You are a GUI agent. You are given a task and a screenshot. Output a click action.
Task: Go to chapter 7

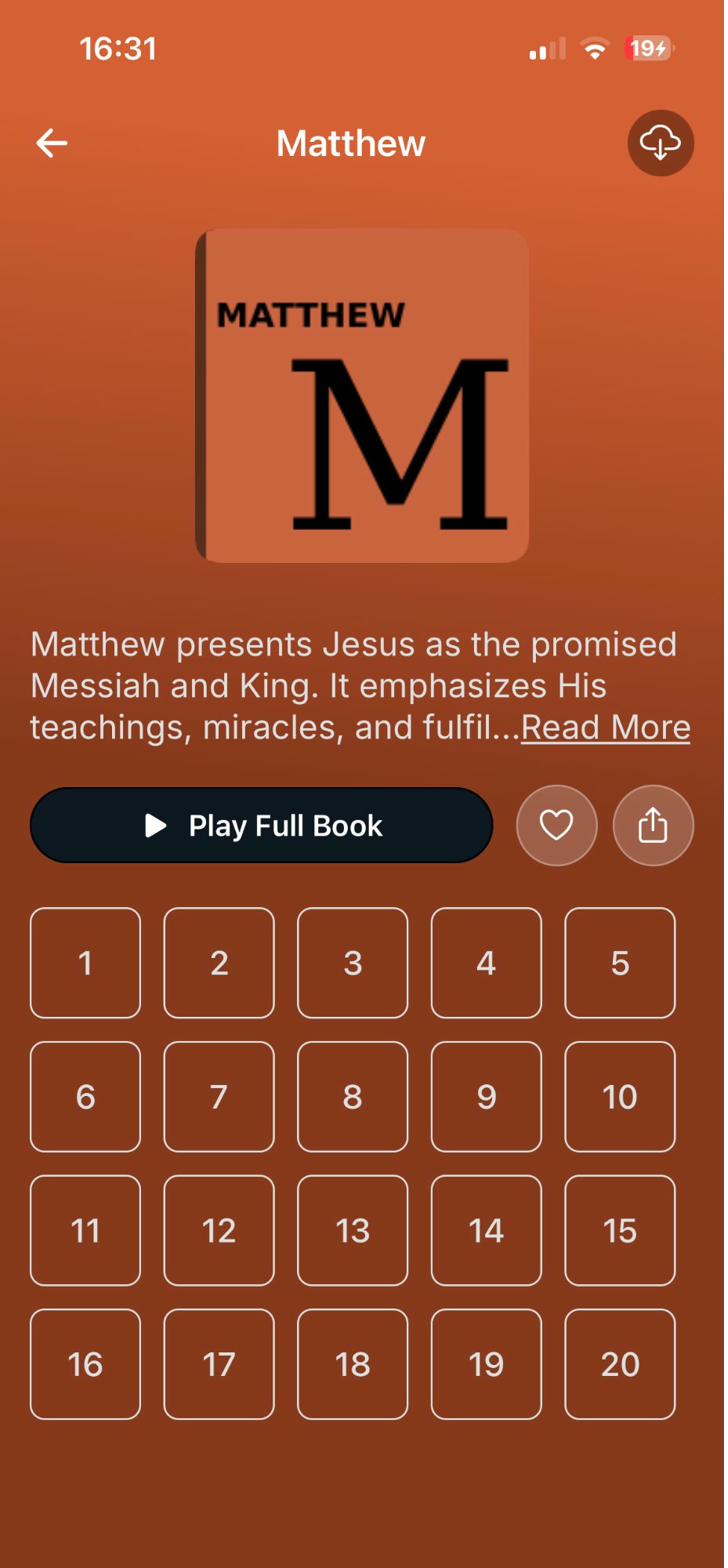pyautogui.click(x=218, y=1097)
